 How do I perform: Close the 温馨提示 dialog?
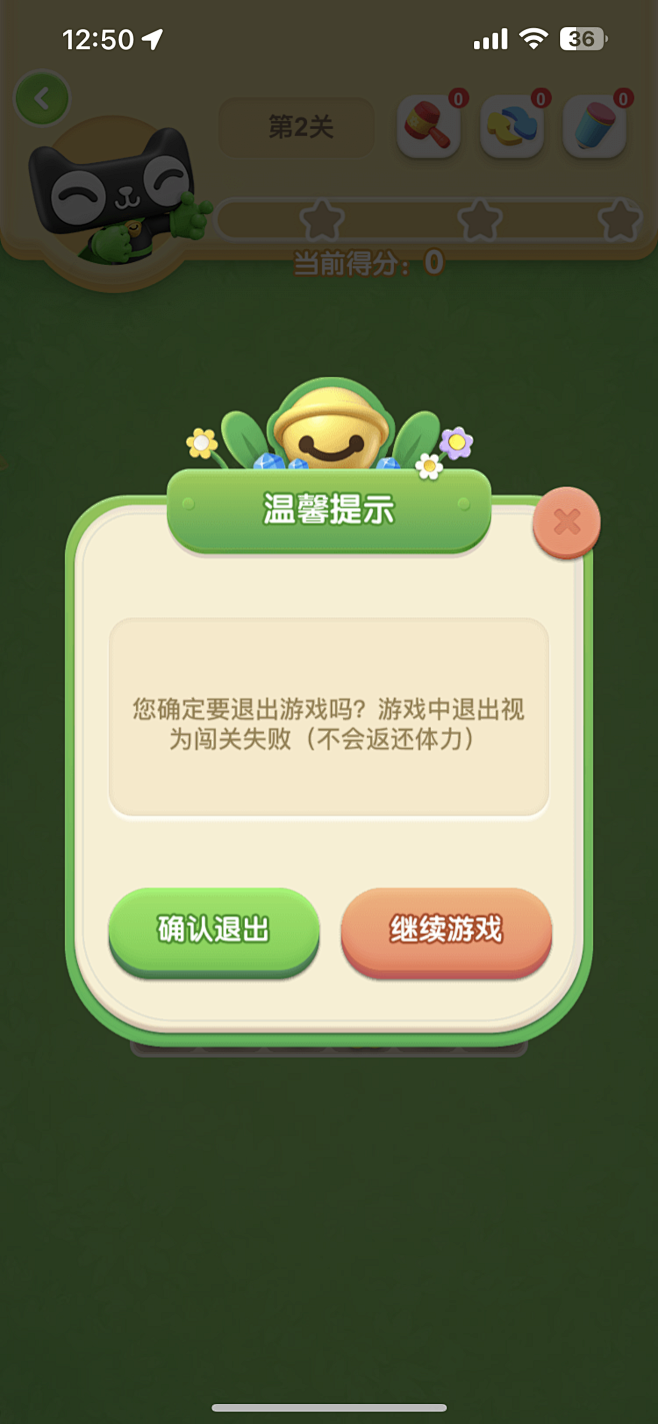pos(566,522)
